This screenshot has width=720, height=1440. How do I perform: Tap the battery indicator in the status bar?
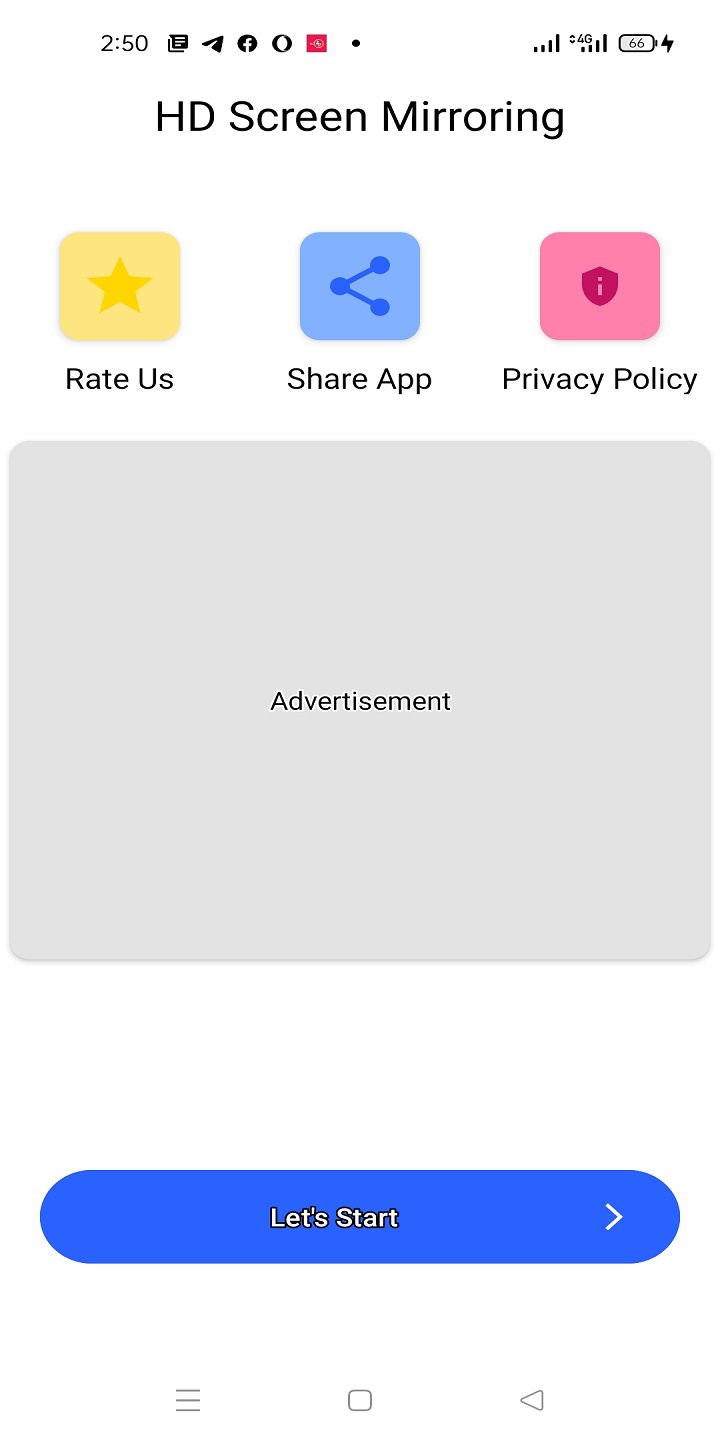pos(638,43)
